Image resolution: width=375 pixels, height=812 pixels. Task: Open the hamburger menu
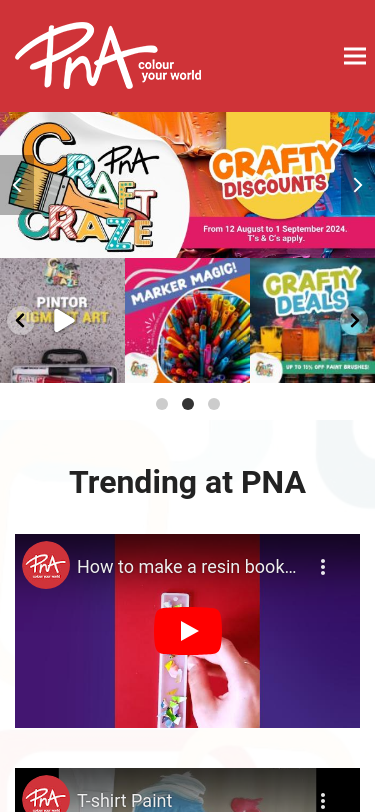pos(355,56)
